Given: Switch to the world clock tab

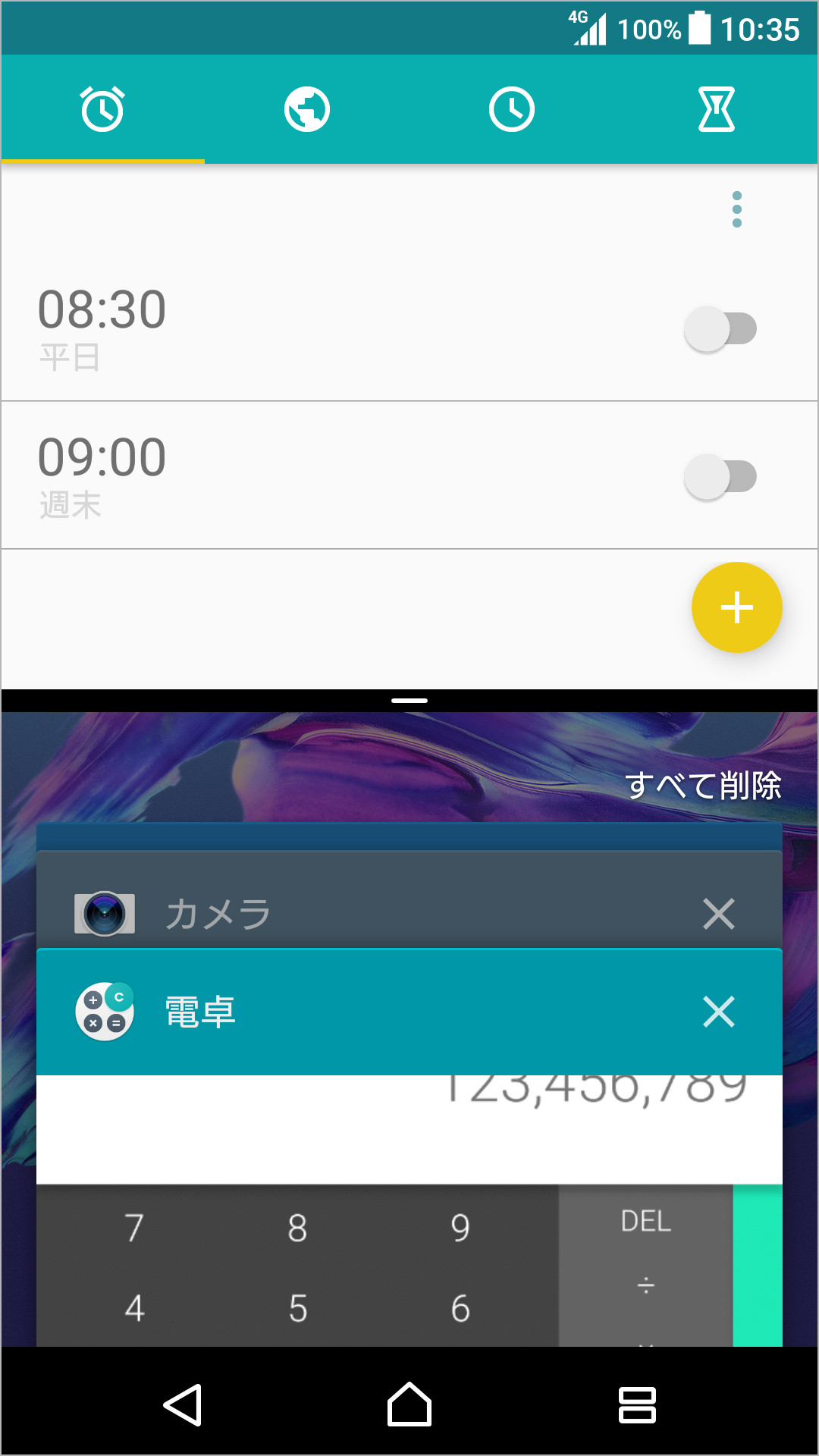Looking at the screenshot, I should pyautogui.click(x=307, y=109).
